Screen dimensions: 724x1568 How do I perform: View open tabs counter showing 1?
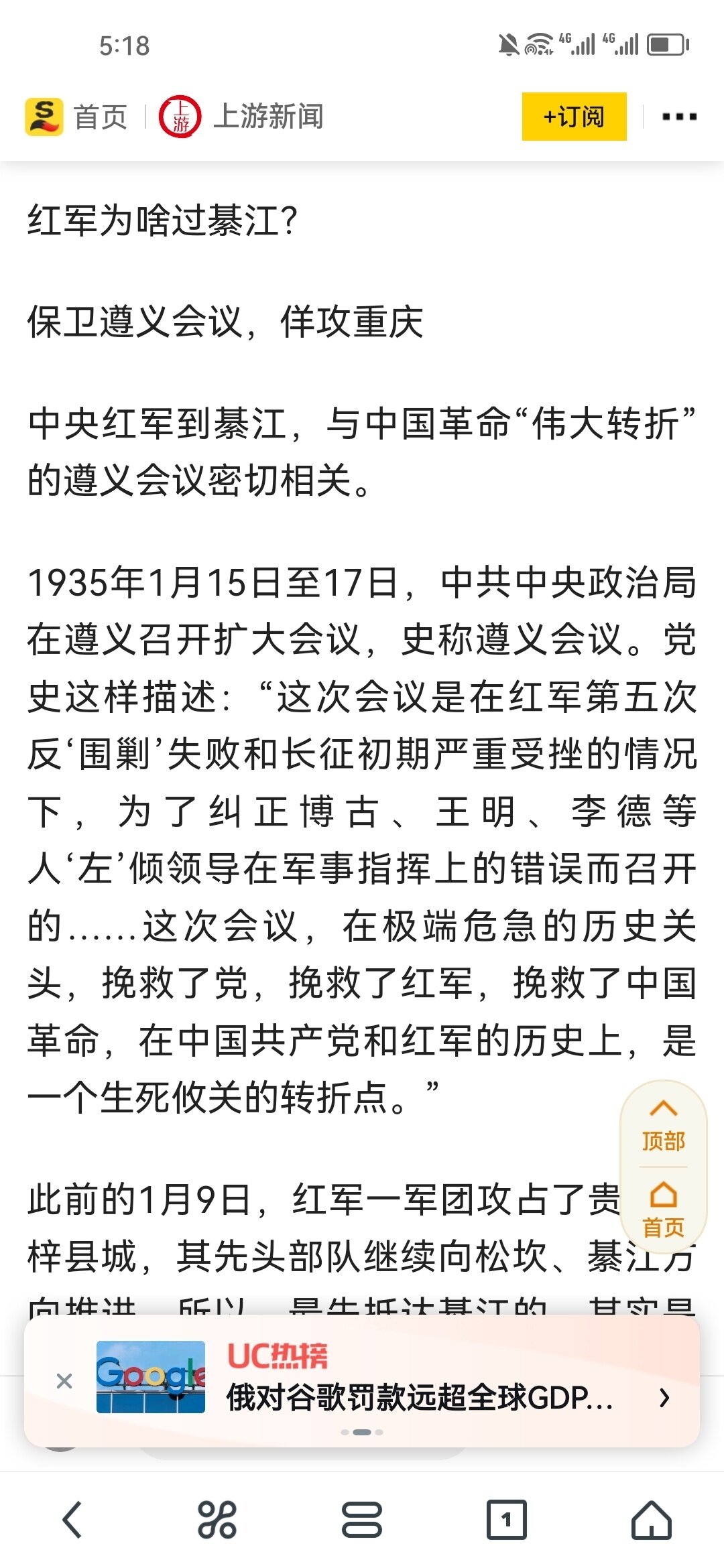[x=507, y=1519]
